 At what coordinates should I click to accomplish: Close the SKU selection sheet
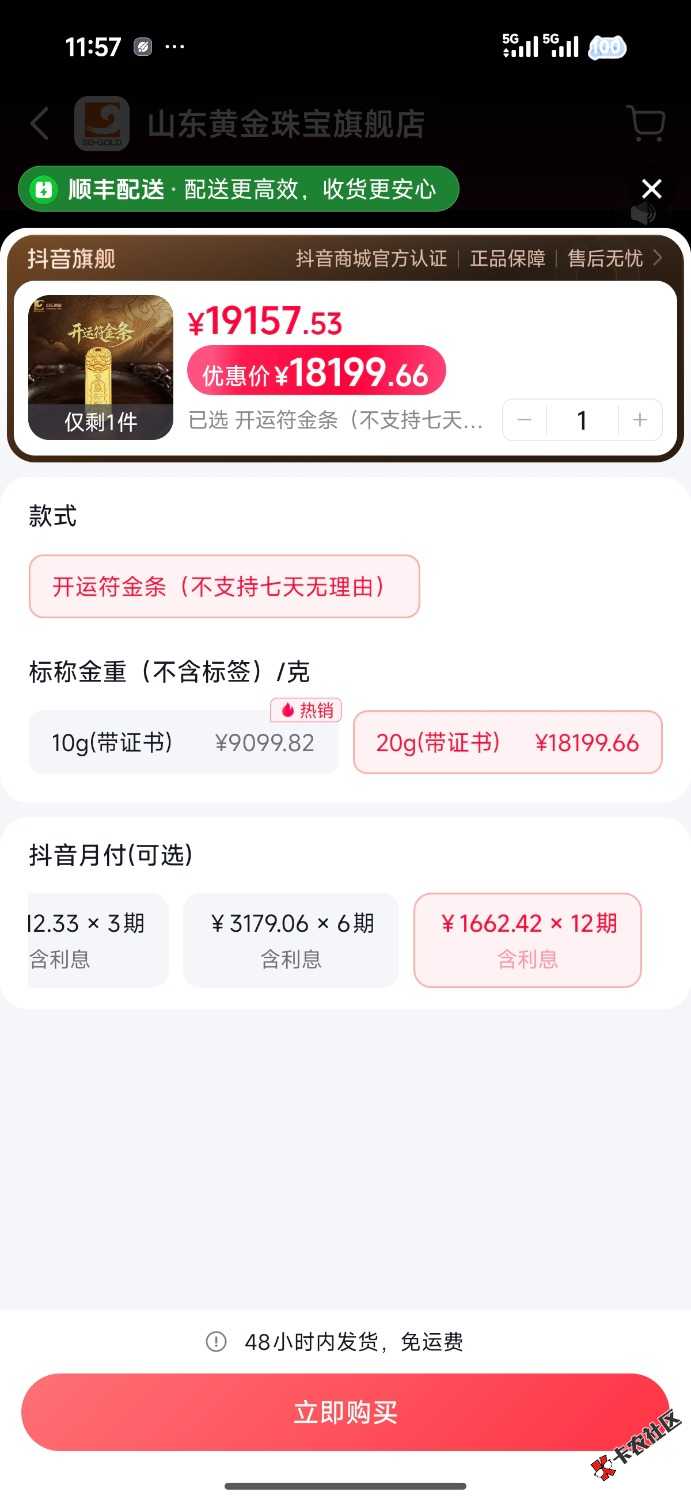(652, 189)
